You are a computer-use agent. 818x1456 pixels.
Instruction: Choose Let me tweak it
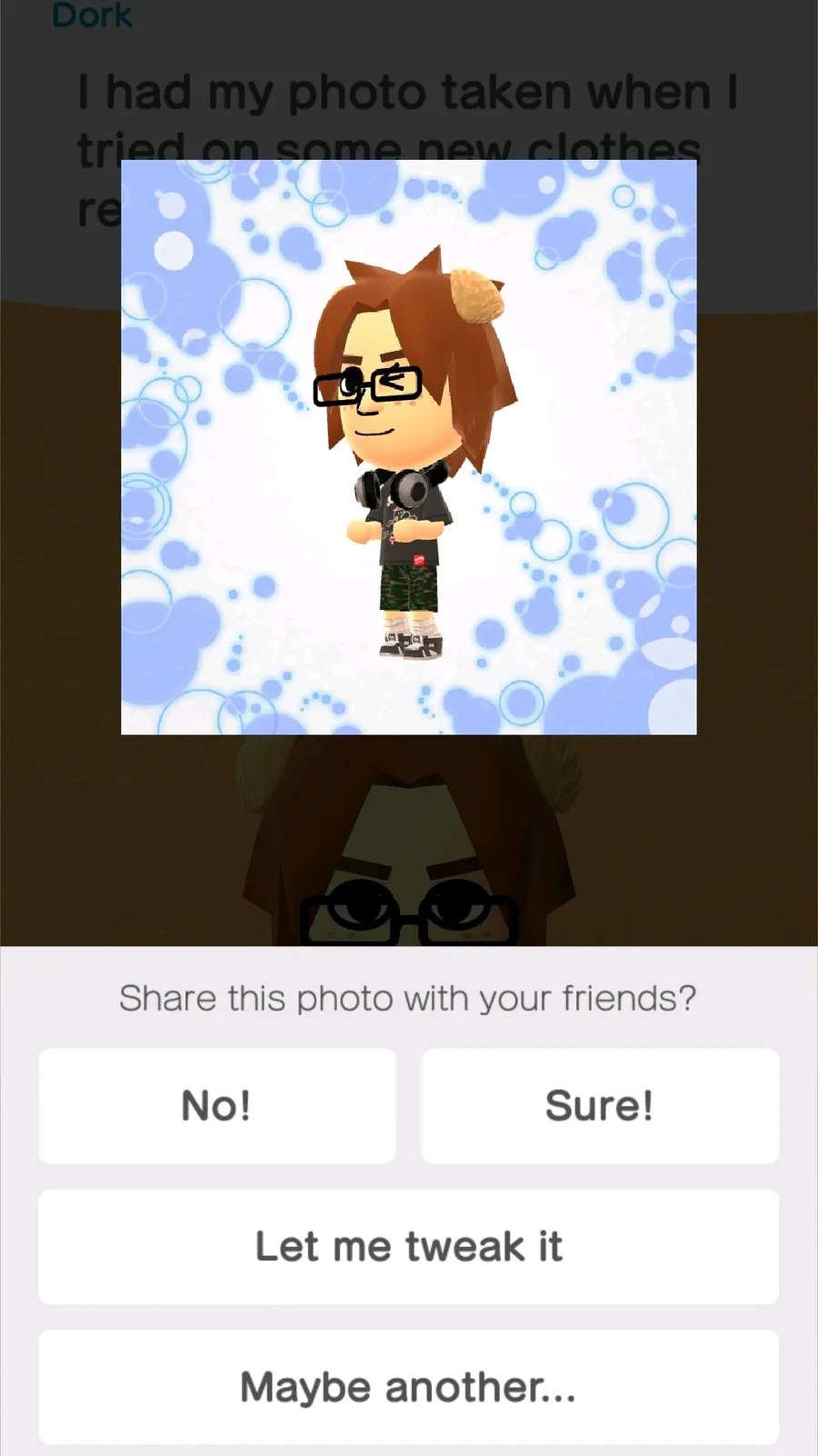pos(408,1247)
